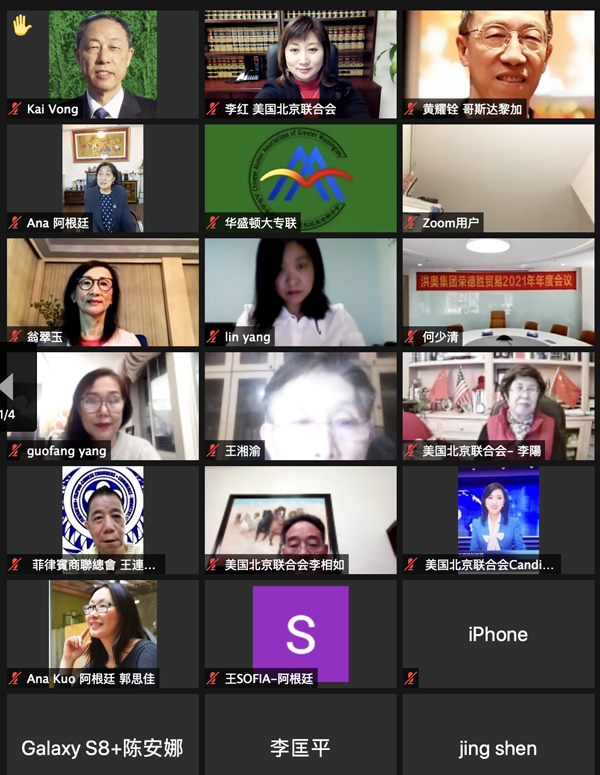600x775 pixels.
Task: Tap the Ana Kuo 阿根廷 郭思佳 tile
Action: [102, 634]
